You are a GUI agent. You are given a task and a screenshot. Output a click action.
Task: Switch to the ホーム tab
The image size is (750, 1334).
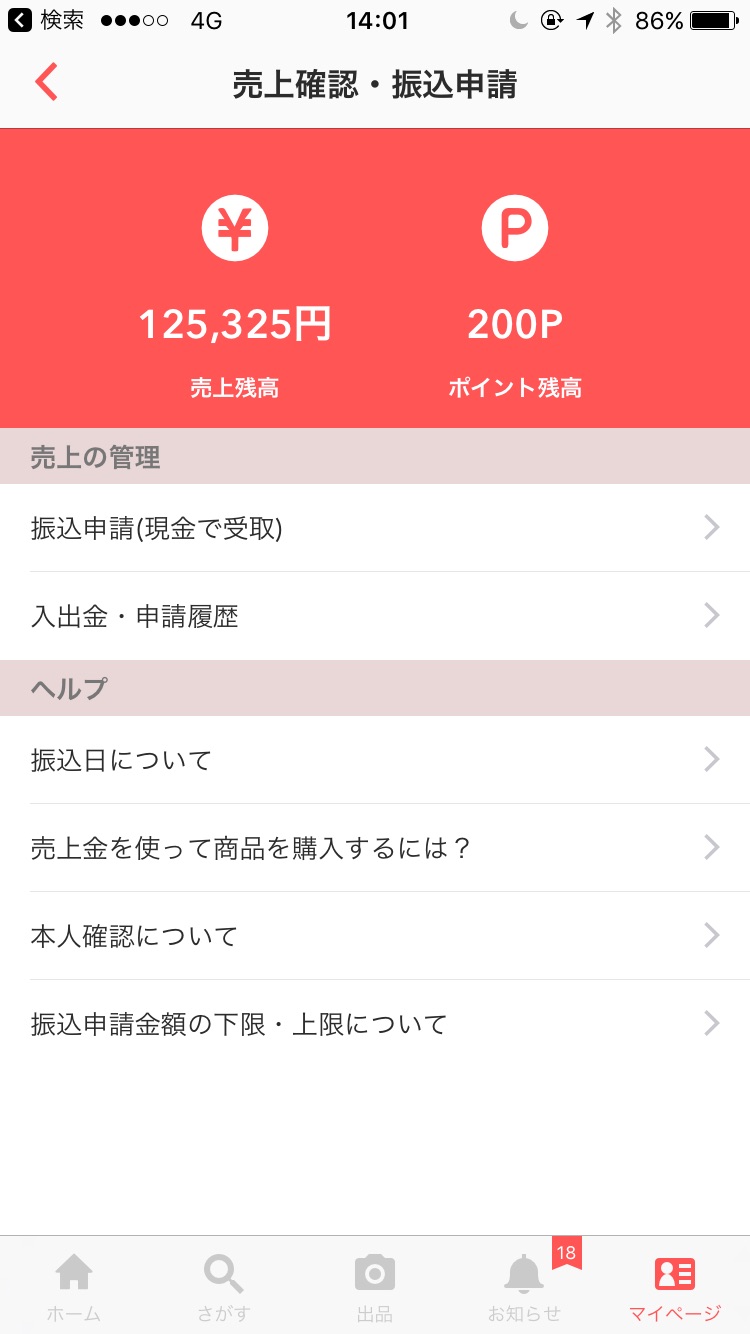[x=75, y=1285]
